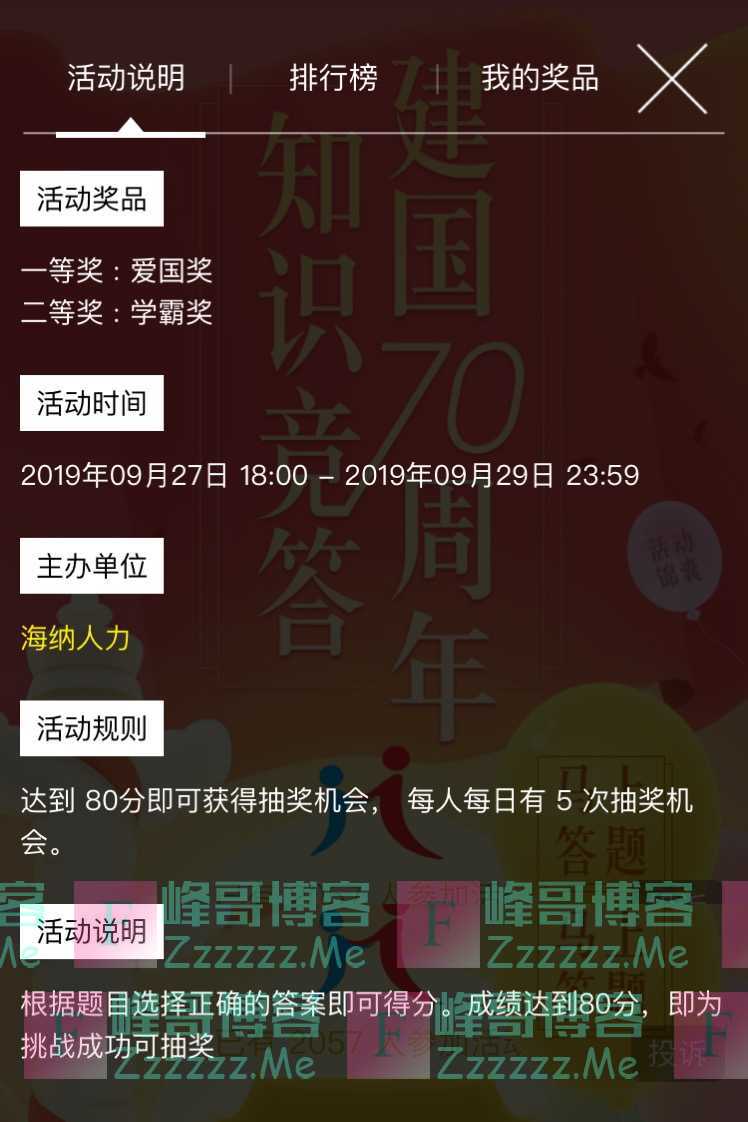Image resolution: width=748 pixels, height=1122 pixels.
Task: Open the 海纳人力 organizer link
Action: (73, 638)
